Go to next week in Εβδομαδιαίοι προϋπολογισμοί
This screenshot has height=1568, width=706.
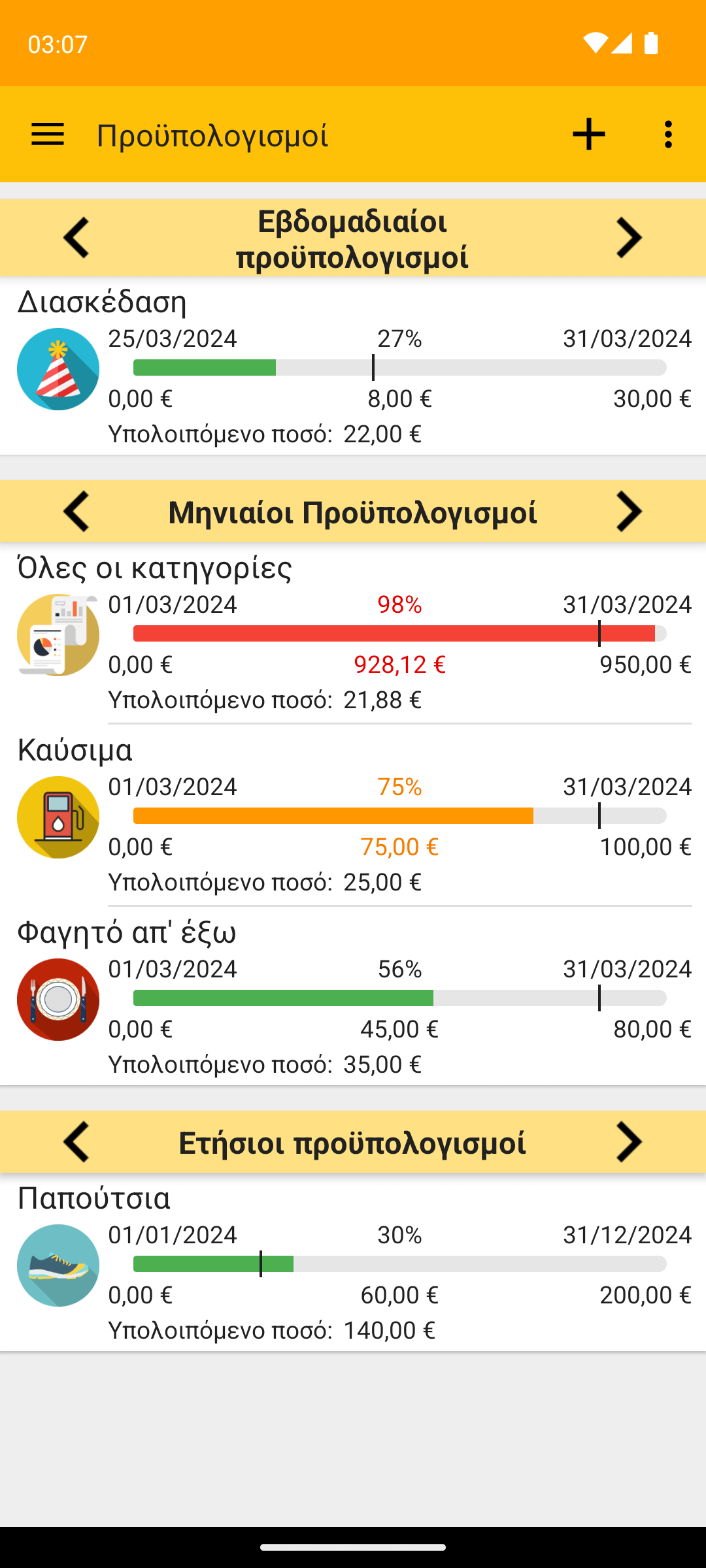(x=629, y=238)
